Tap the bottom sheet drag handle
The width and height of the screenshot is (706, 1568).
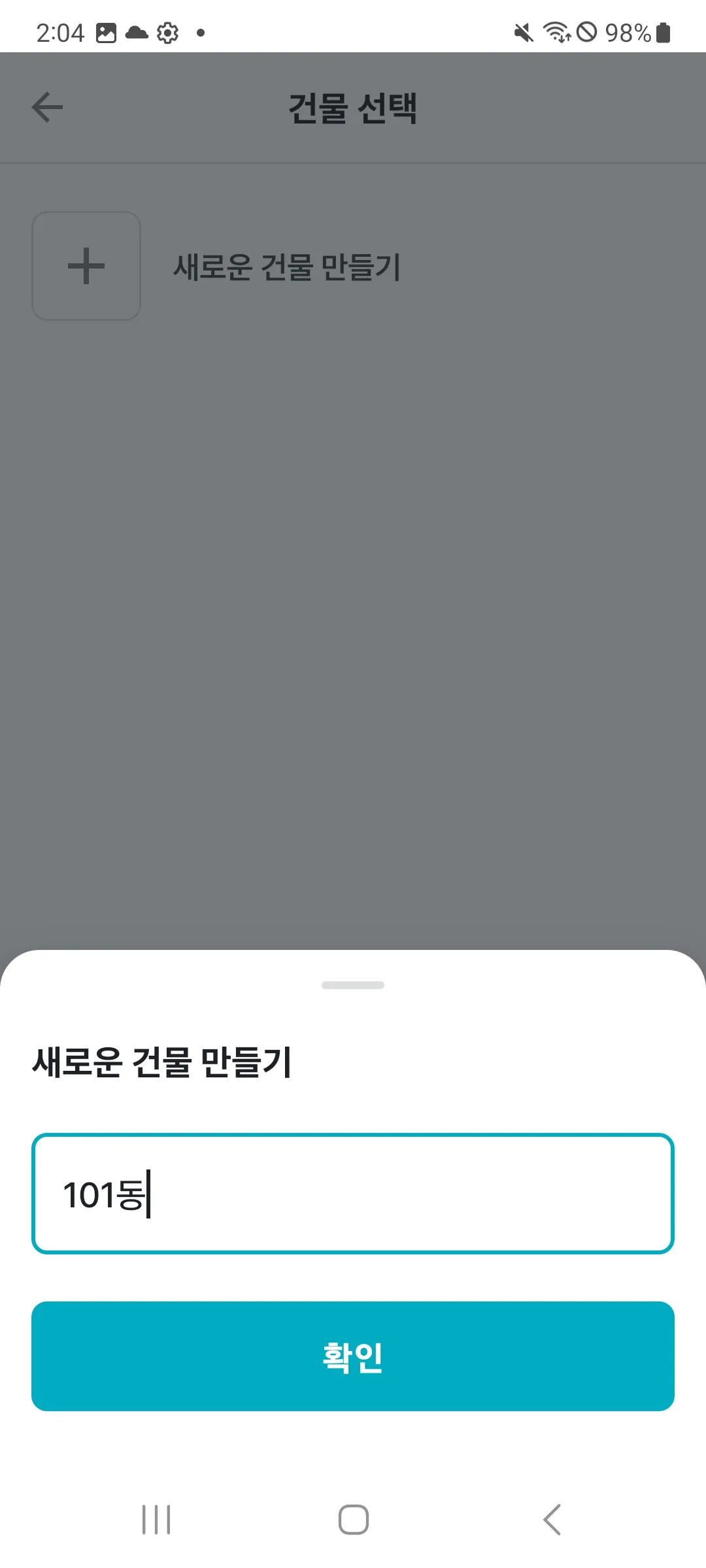[353, 985]
